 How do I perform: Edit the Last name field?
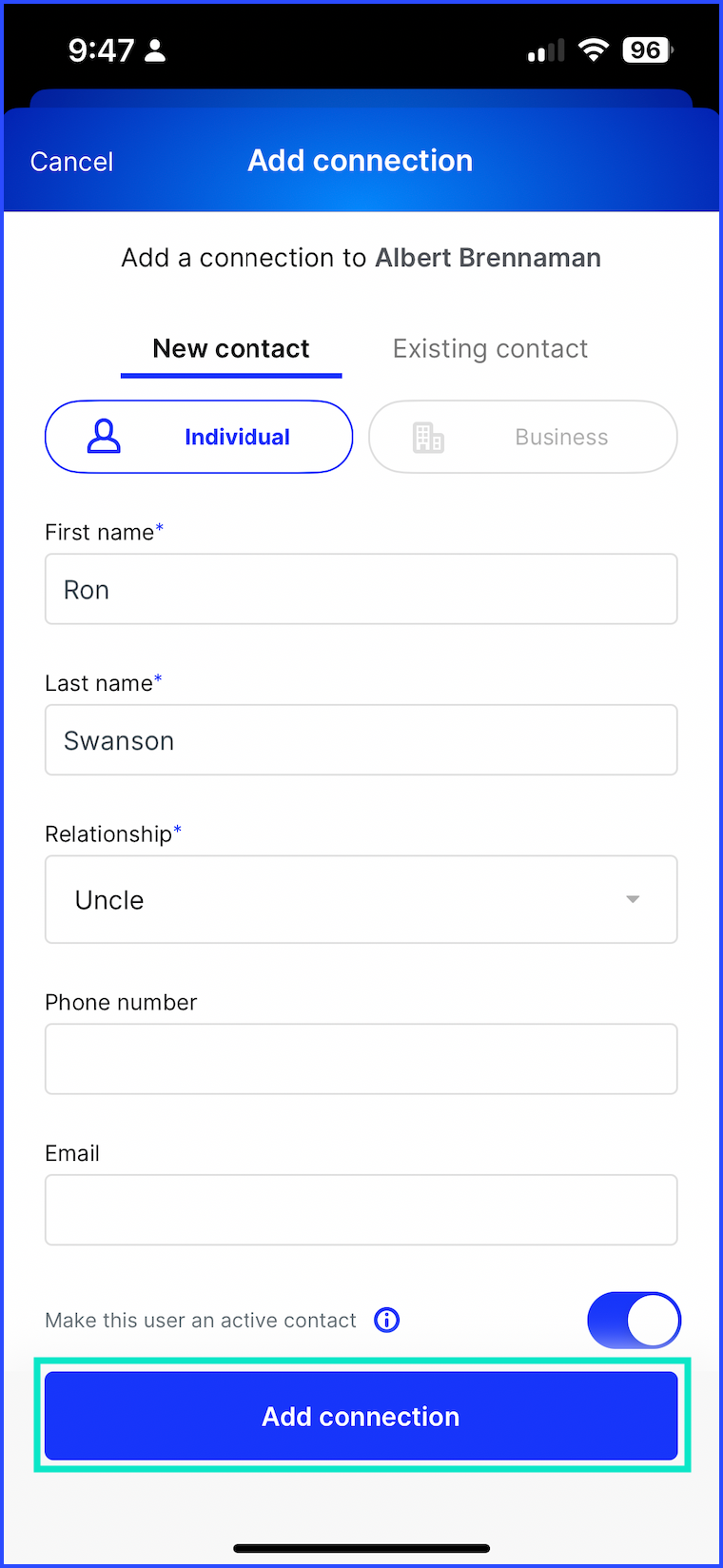[361, 740]
